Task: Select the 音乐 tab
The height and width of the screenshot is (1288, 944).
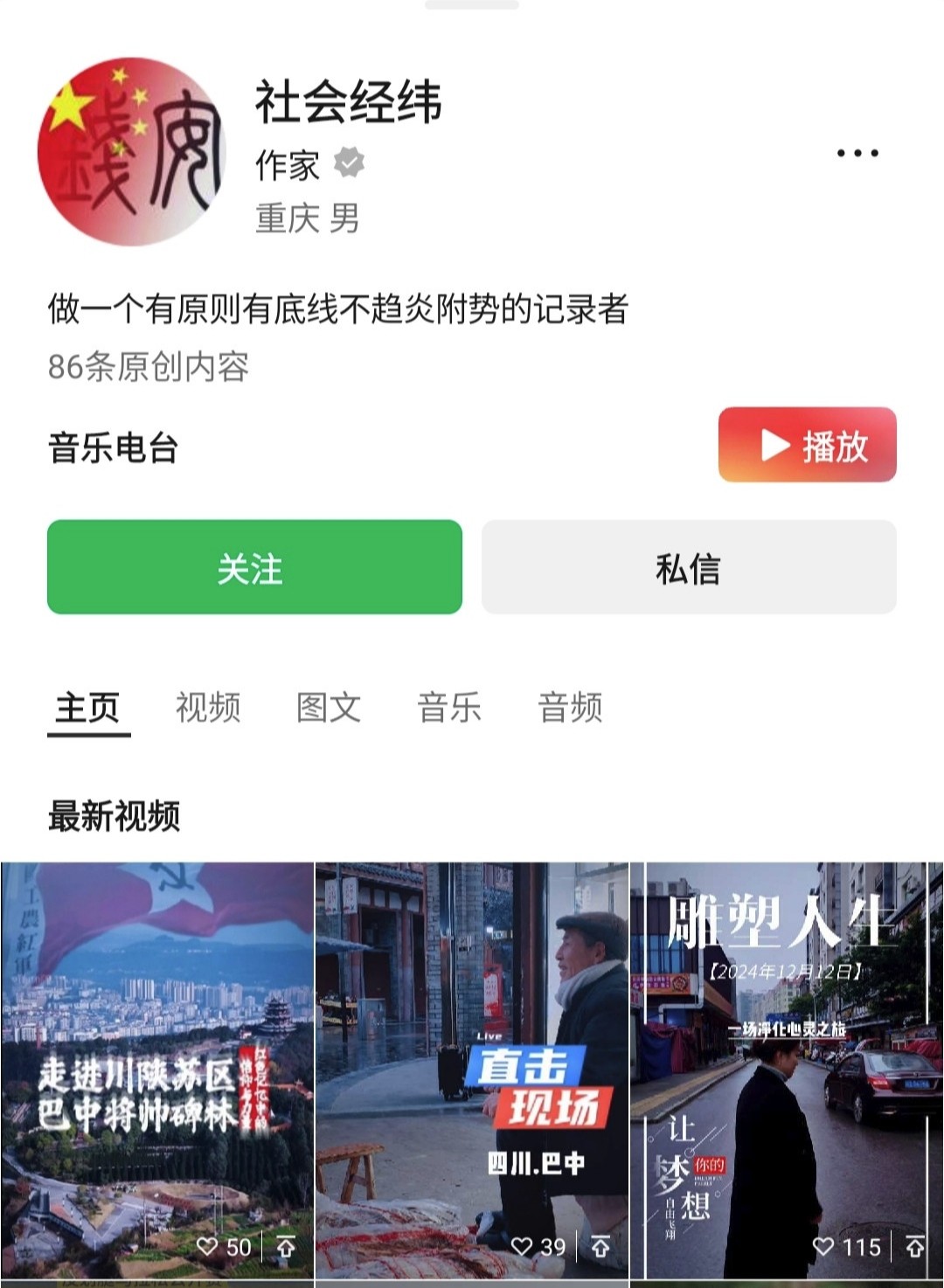Action: click(449, 708)
